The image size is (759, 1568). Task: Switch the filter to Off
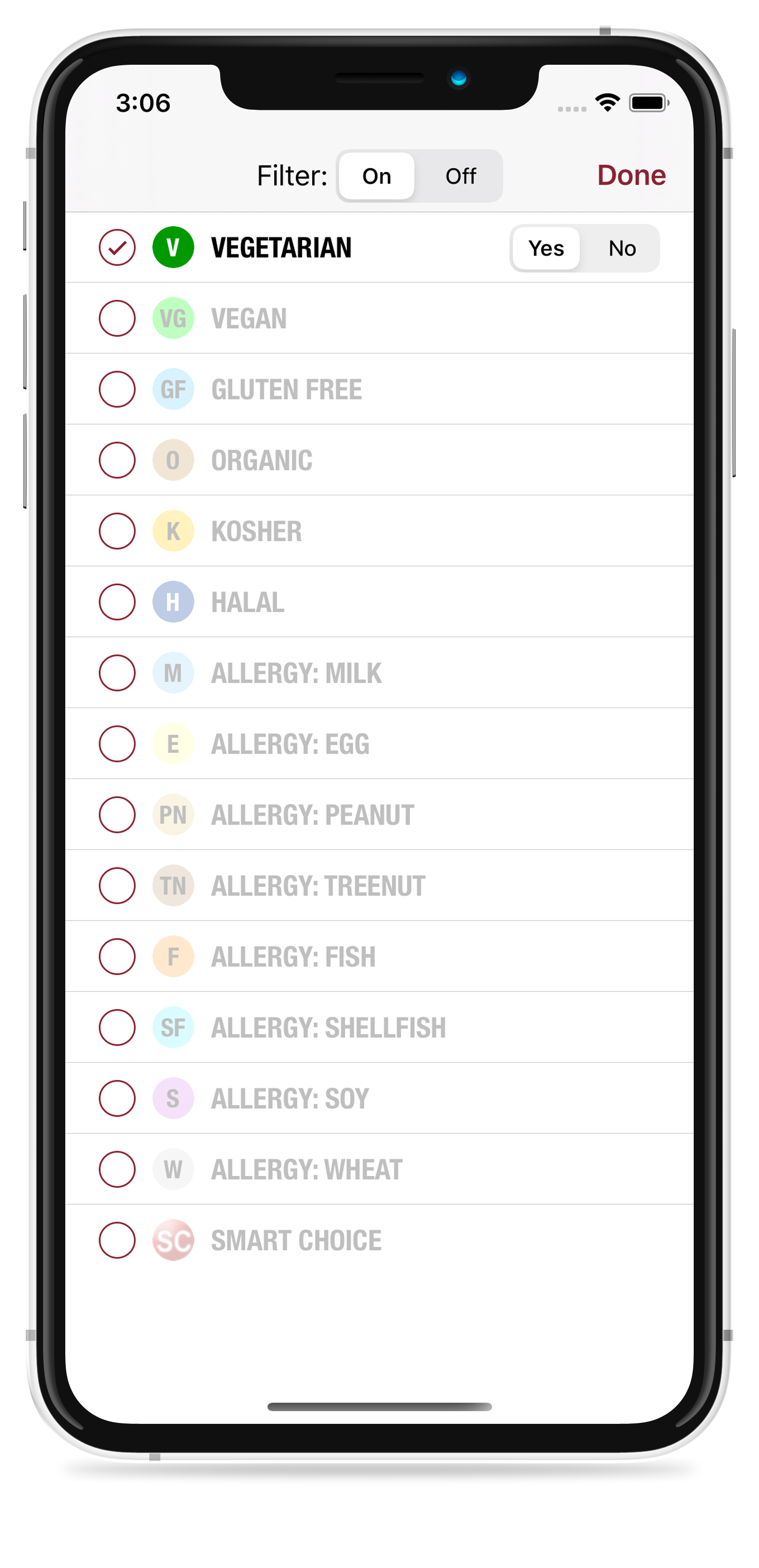pyautogui.click(x=460, y=176)
